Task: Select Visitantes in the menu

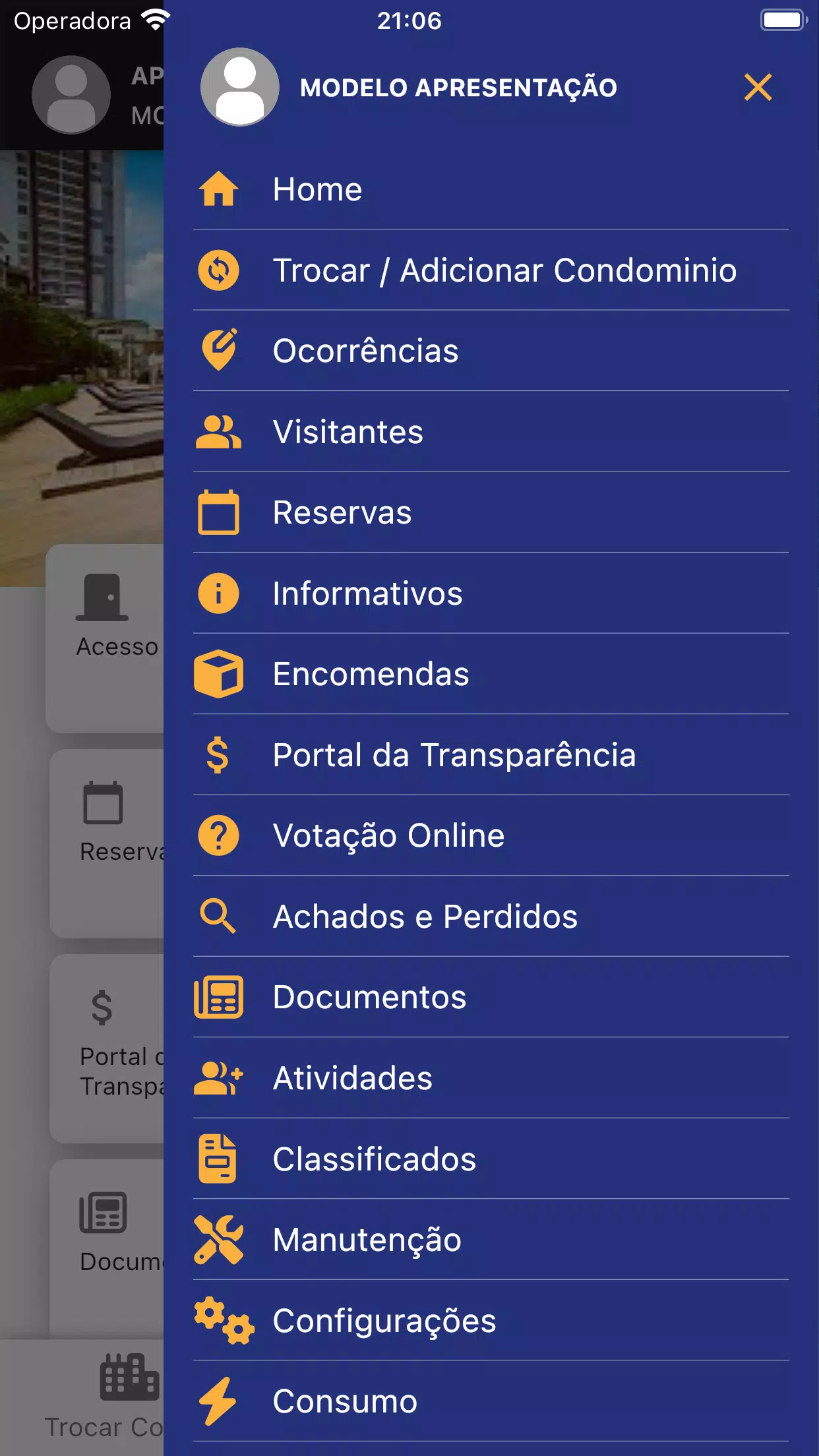Action: [491, 432]
